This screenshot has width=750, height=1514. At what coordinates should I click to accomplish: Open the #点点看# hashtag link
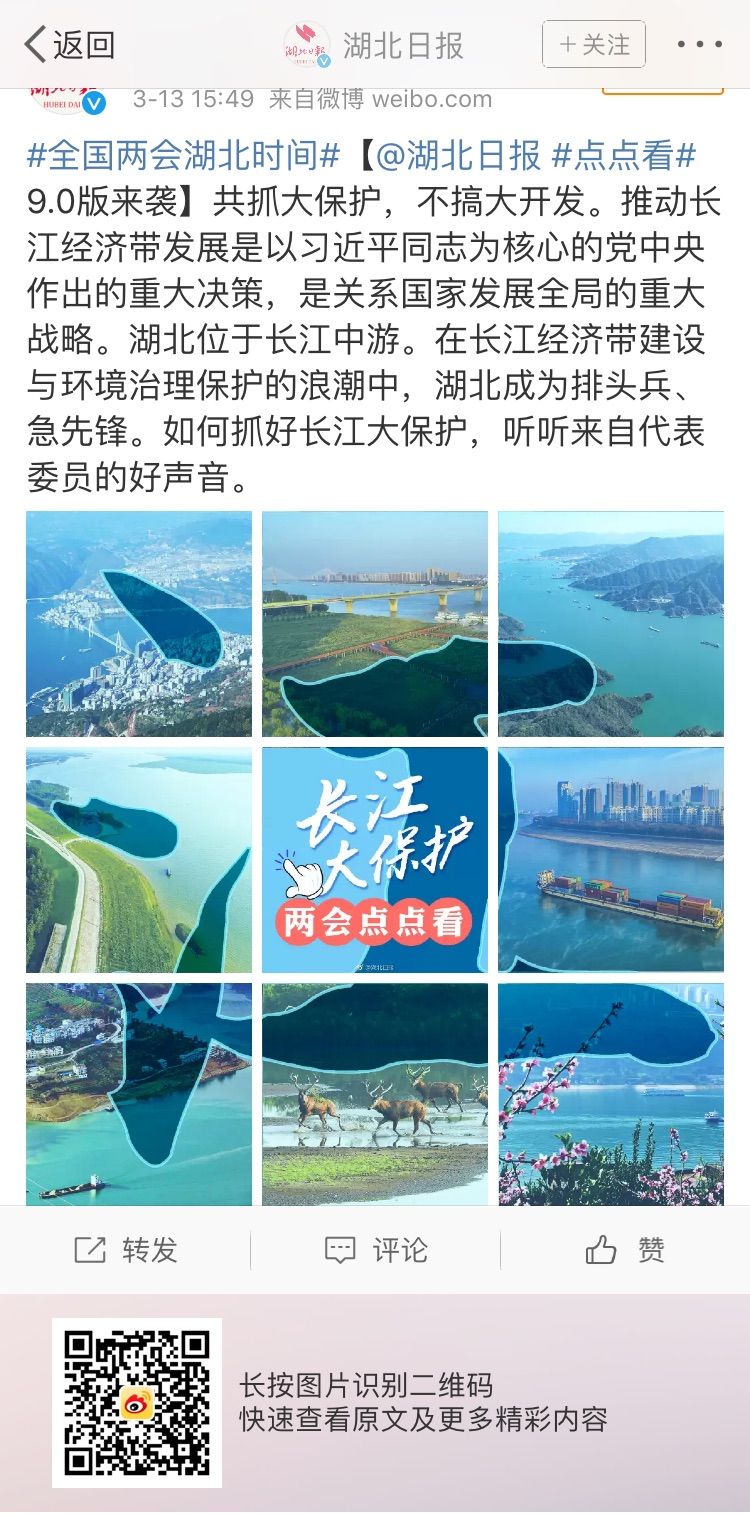[623, 156]
